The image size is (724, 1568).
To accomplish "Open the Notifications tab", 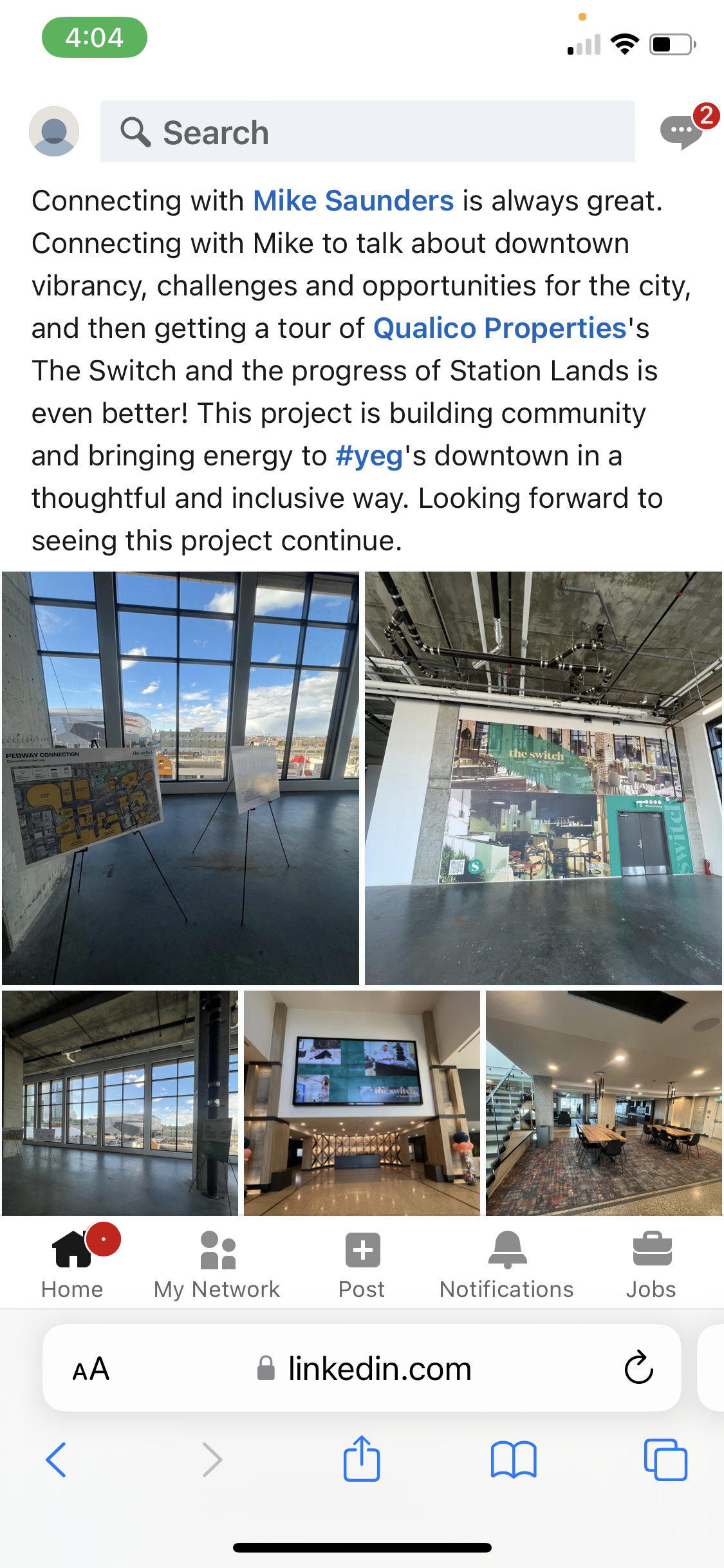I will pos(506,1262).
